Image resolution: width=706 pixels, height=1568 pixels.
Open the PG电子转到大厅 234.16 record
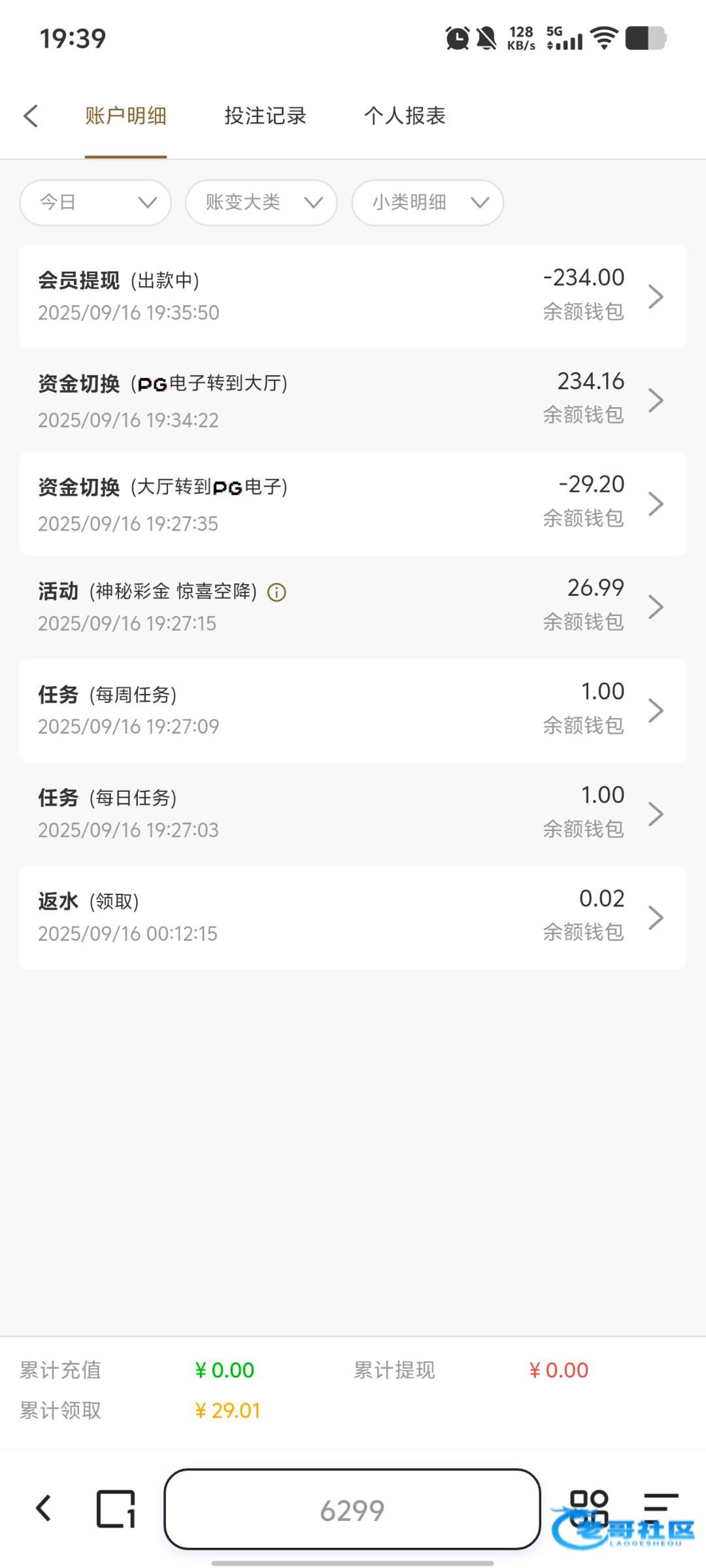click(x=353, y=400)
